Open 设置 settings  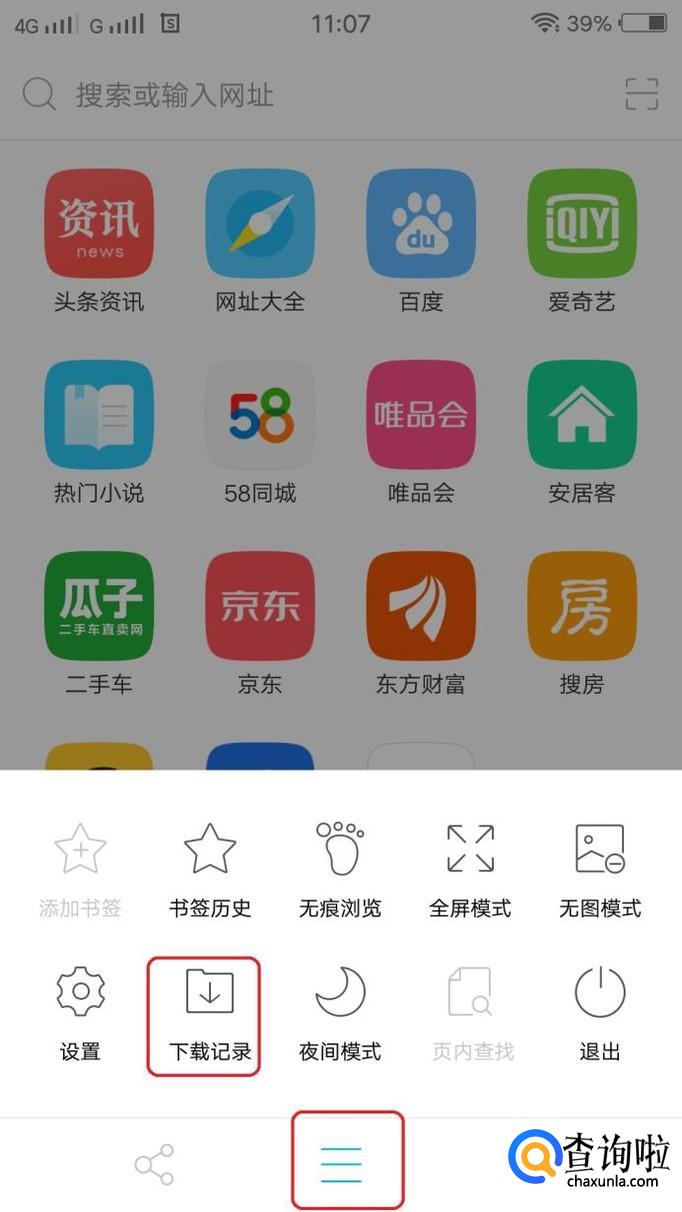tap(81, 1011)
